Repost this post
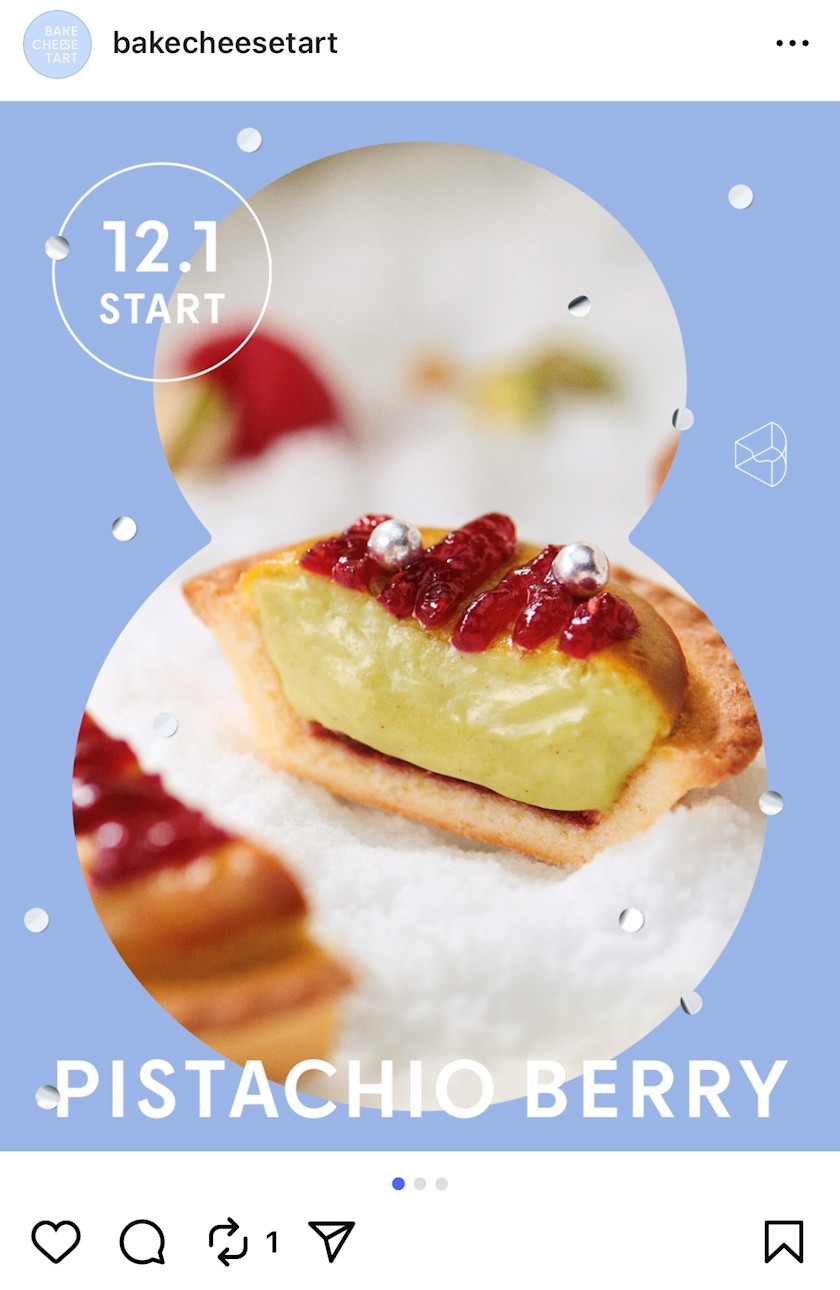 pyautogui.click(x=229, y=1242)
